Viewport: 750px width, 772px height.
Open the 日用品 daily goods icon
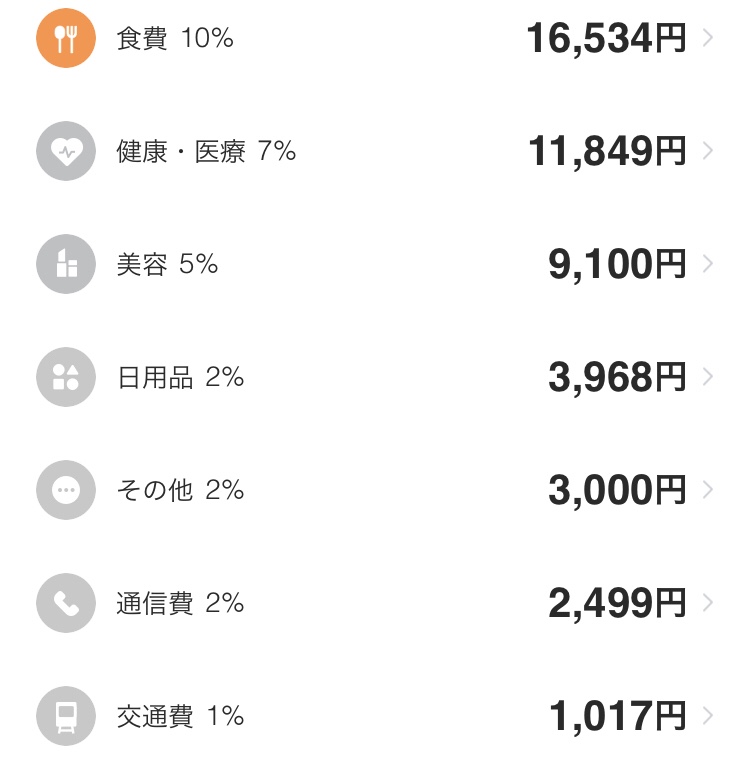[65, 377]
